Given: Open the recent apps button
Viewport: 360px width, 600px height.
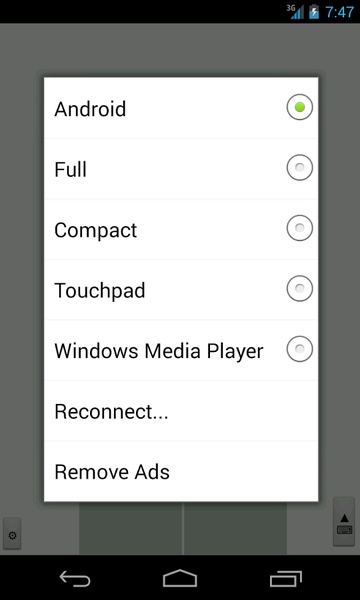Looking at the screenshot, I should (285, 579).
